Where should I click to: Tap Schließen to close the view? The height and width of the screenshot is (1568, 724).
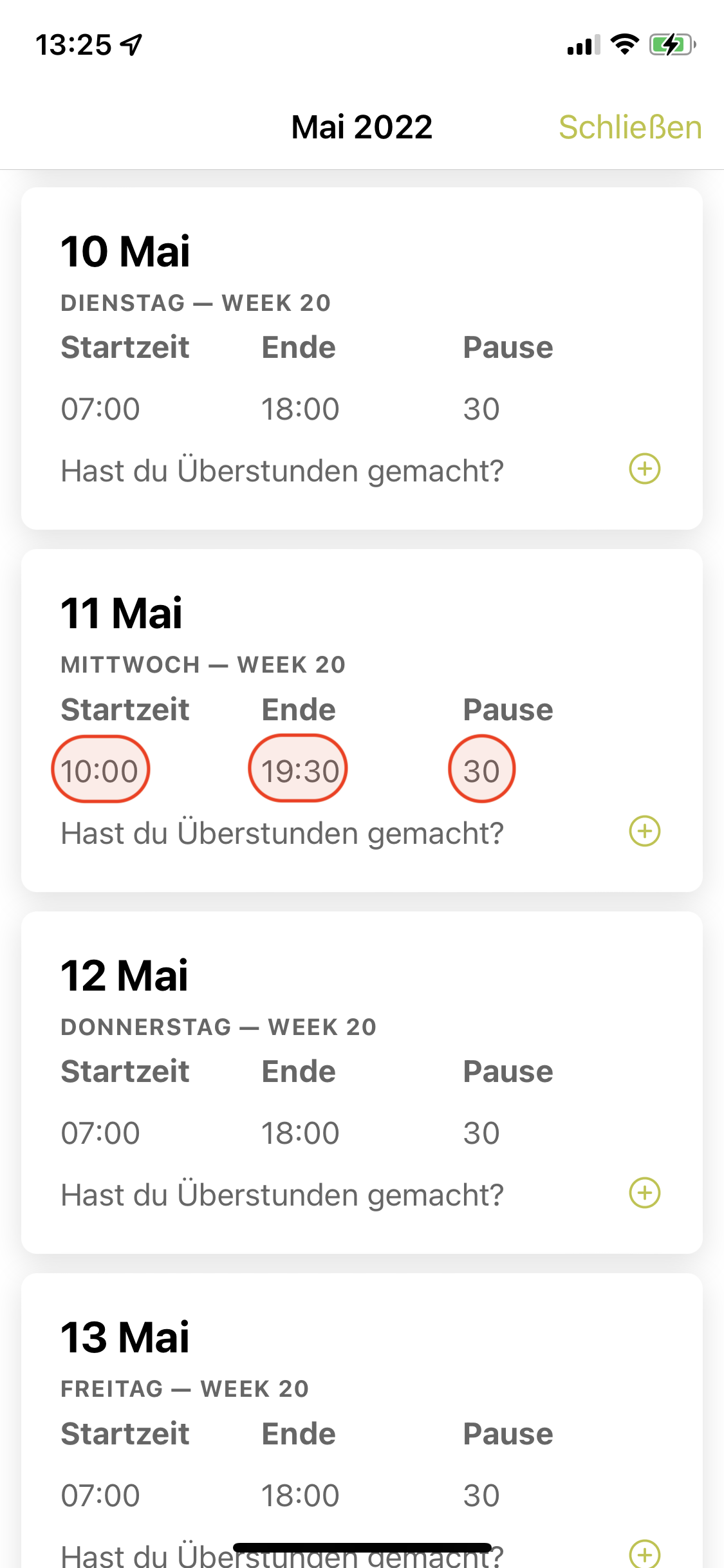pyautogui.click(x=629, y=127)
